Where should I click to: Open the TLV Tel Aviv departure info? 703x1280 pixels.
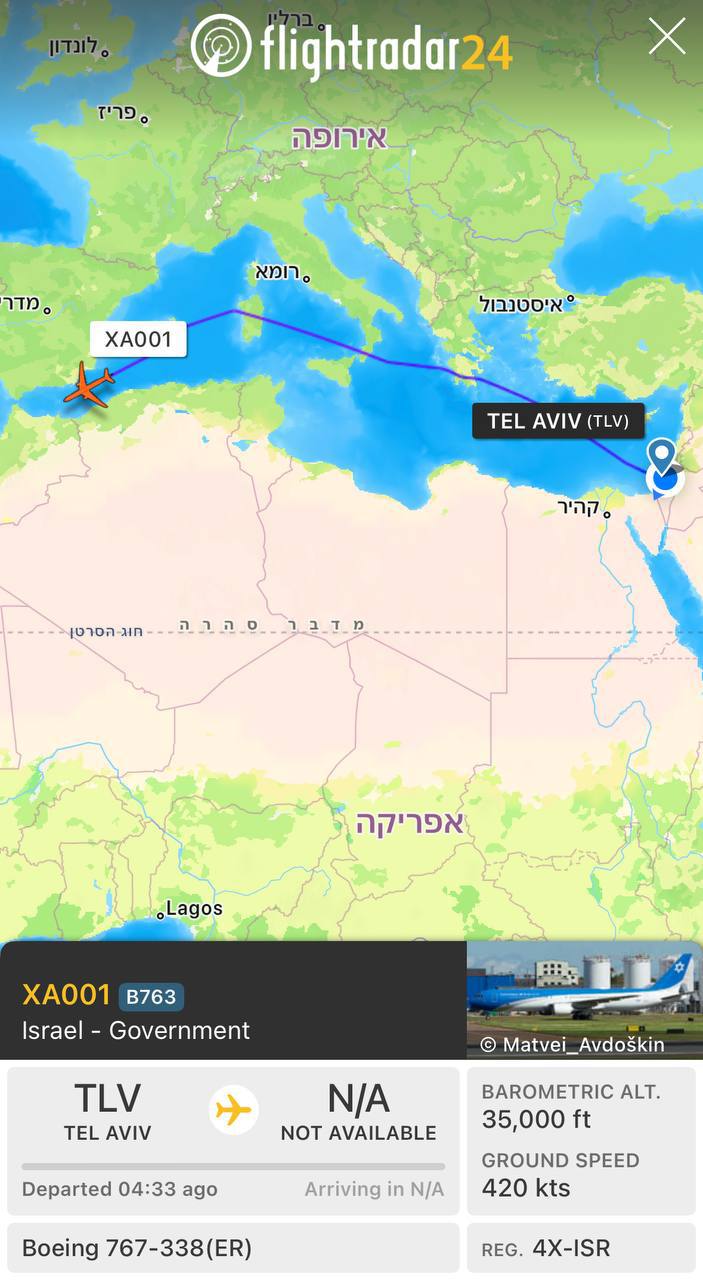click(108, 1111)
